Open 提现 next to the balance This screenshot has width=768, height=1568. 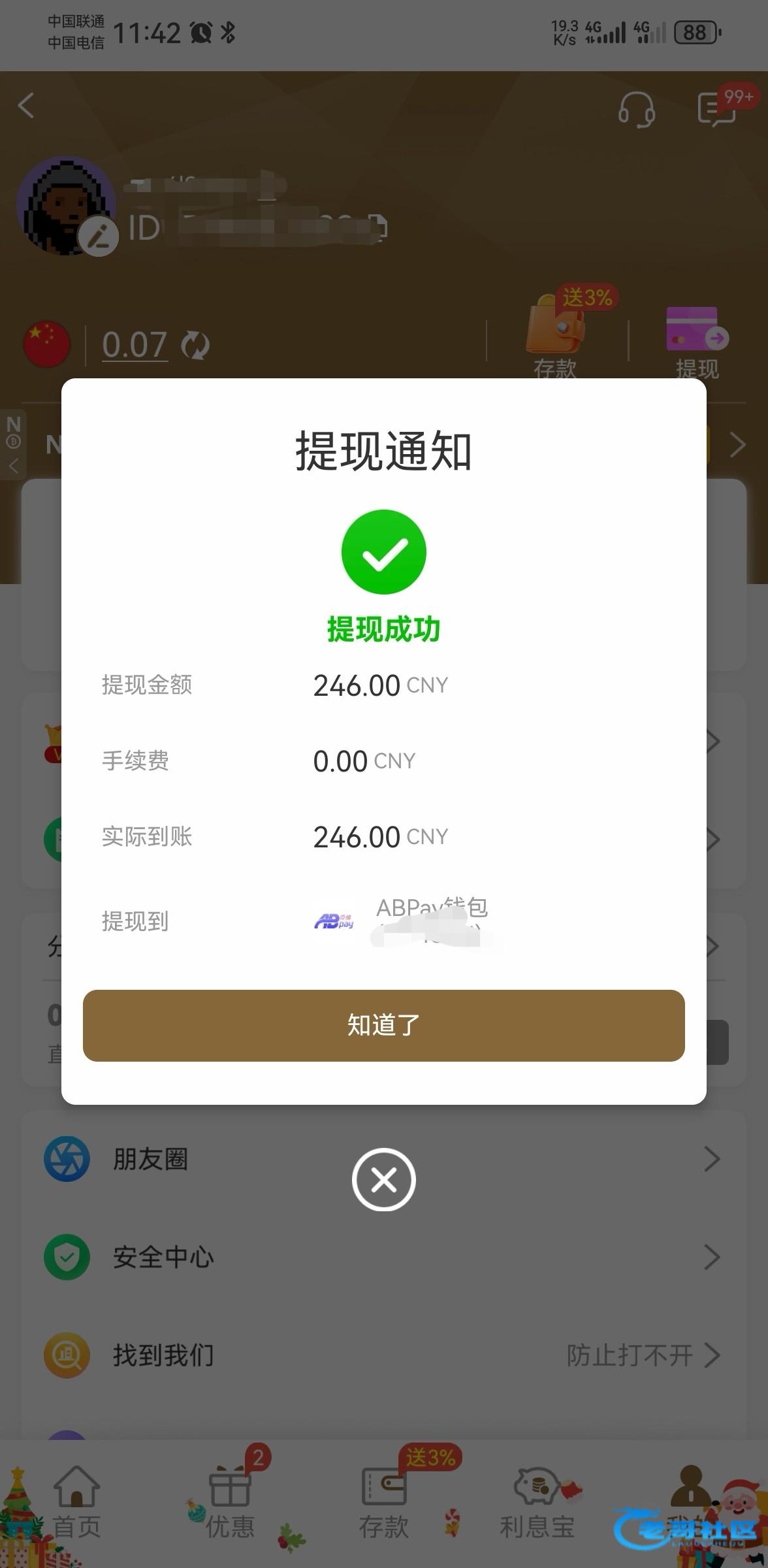697,343
